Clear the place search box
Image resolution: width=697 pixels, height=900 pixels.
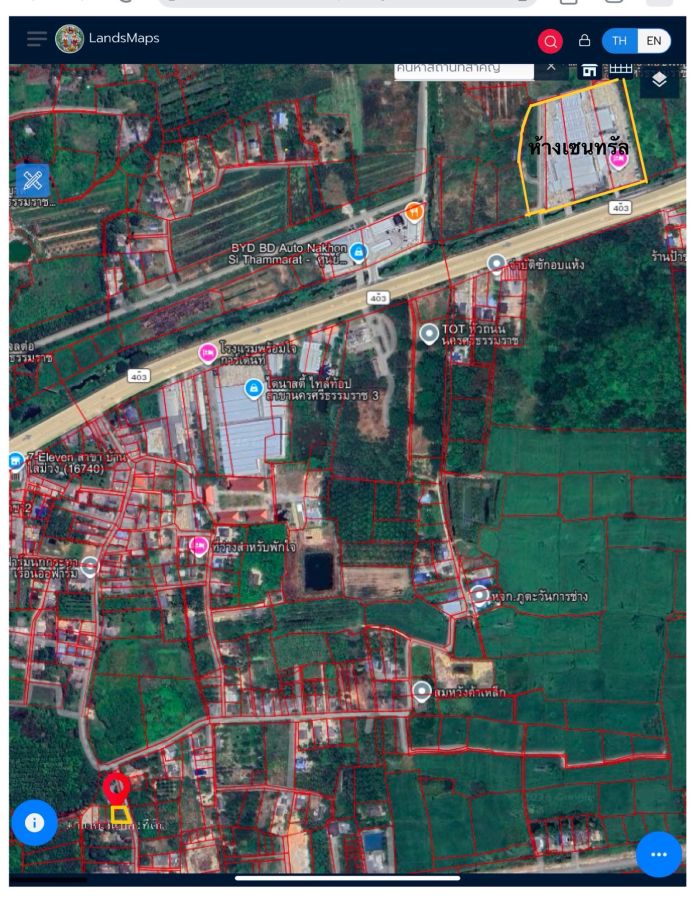[550, 68]
